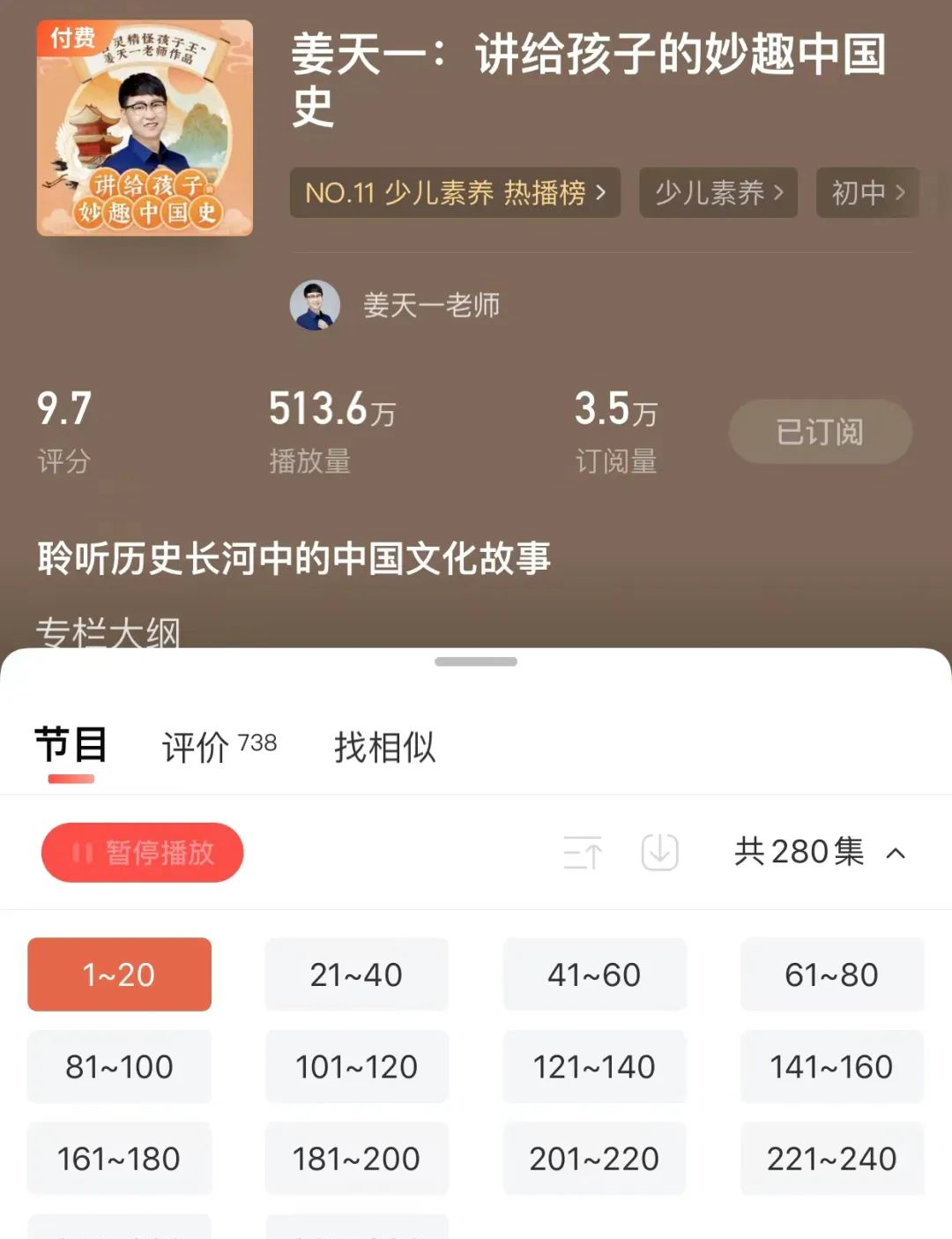
Task: Select episodes 221~240
Action: (x=831, y=1159)
